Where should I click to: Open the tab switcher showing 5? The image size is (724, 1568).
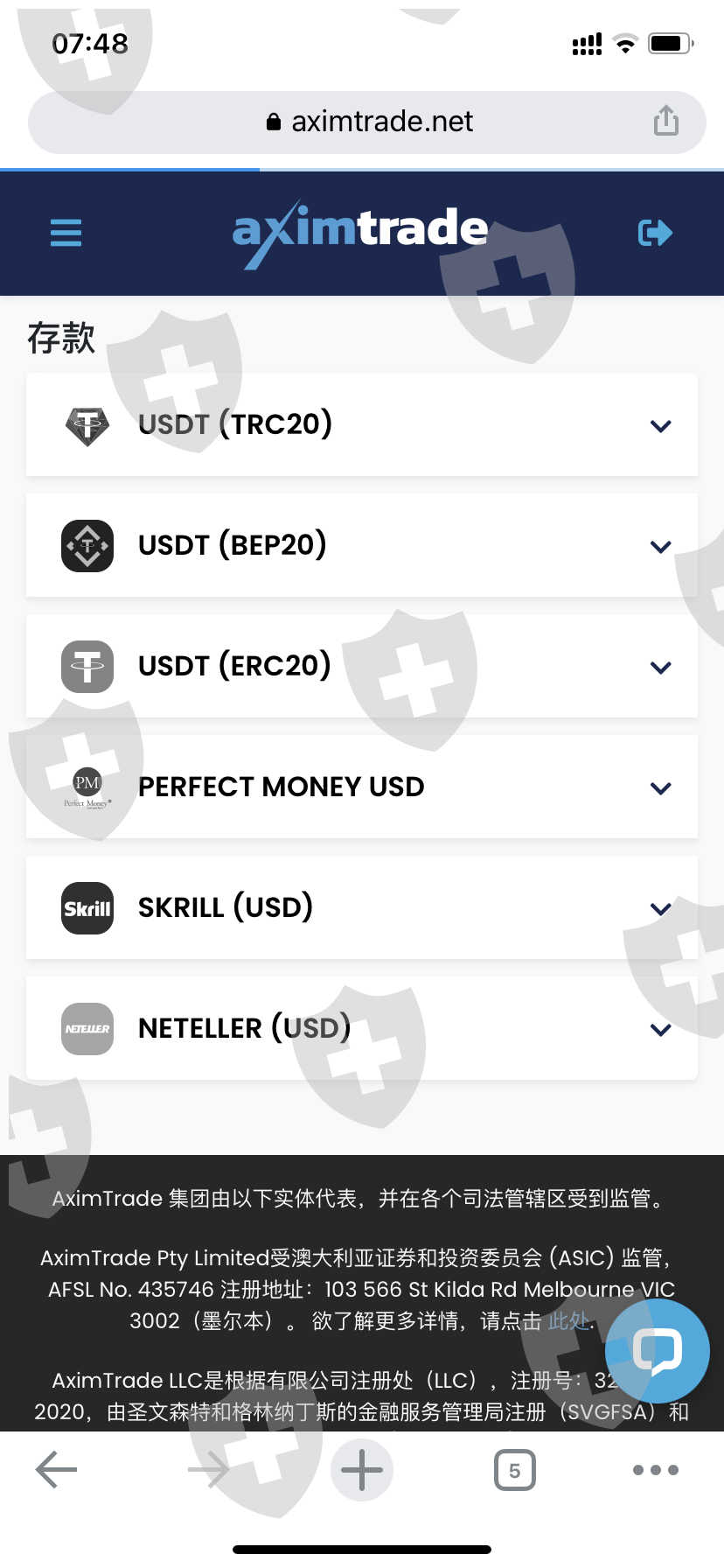(515, 1470)
